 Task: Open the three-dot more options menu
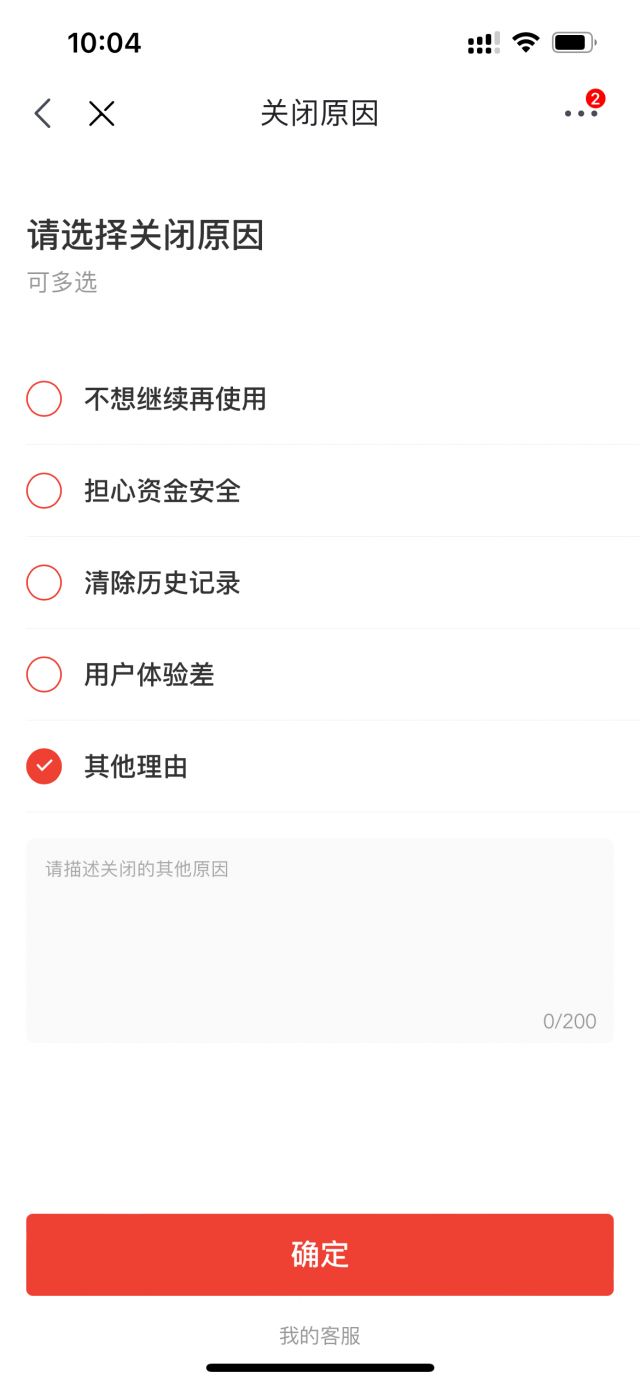(581, 113)
